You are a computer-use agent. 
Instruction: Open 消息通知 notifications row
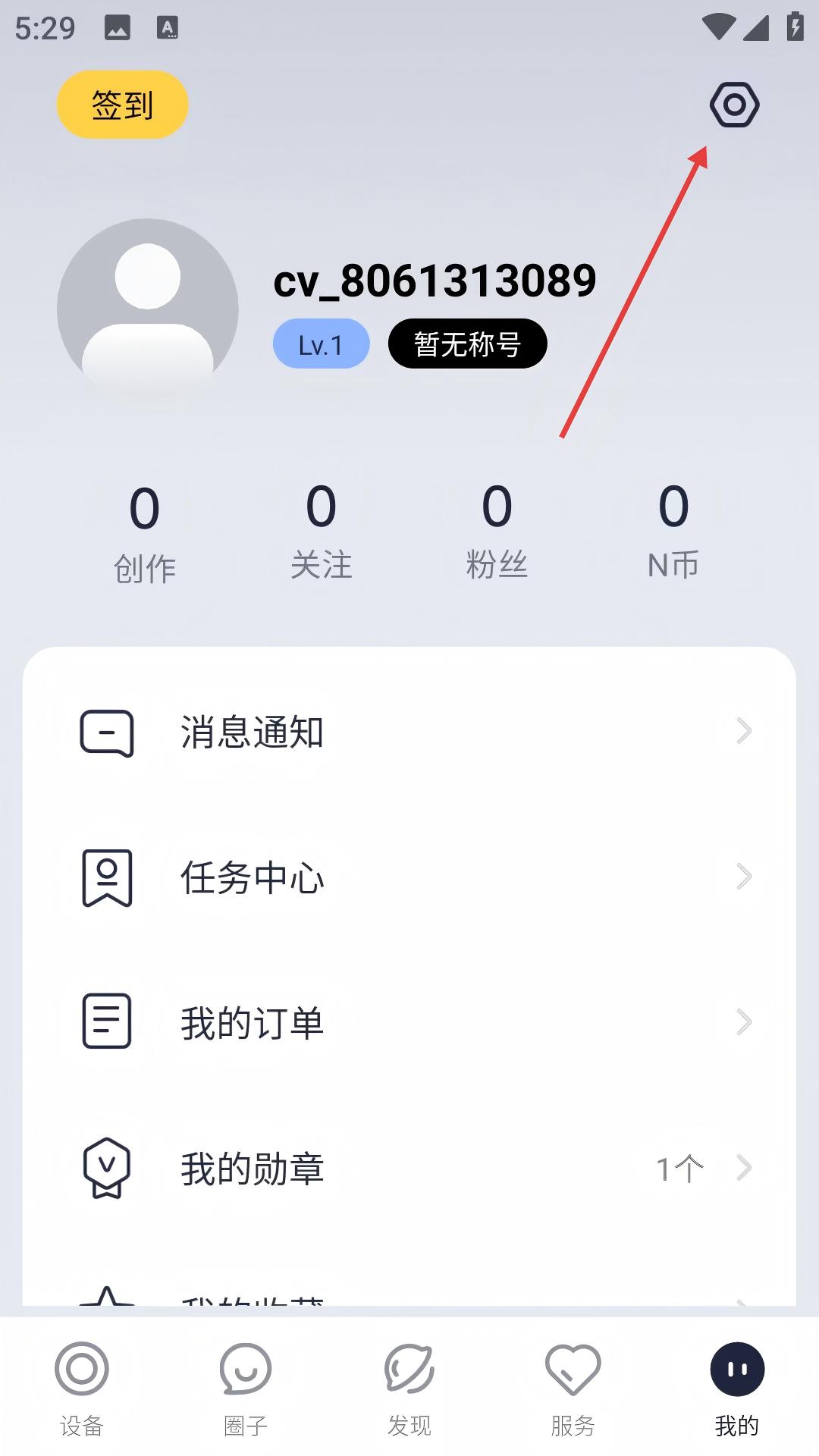tap(409, 733)
